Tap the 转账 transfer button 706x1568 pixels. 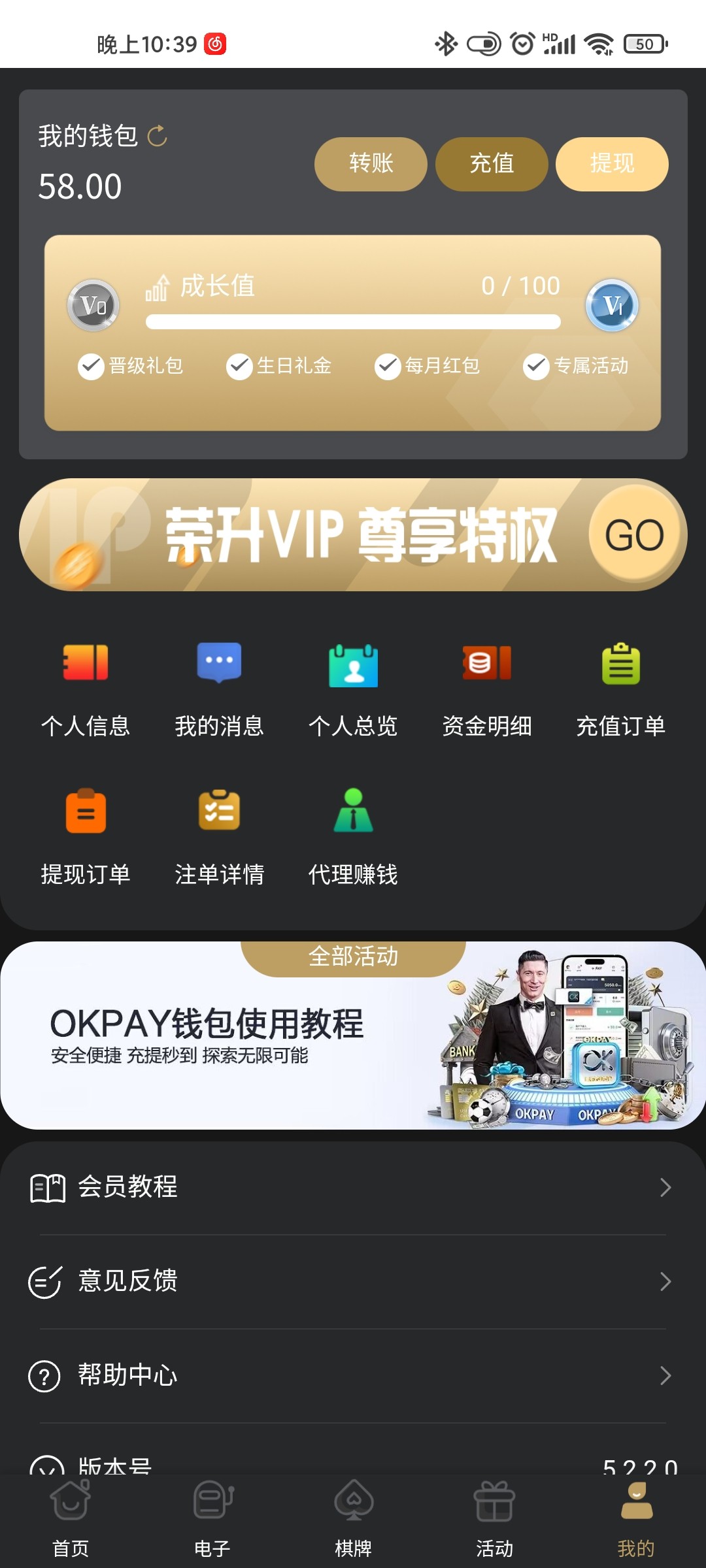(x=371, y=164)
